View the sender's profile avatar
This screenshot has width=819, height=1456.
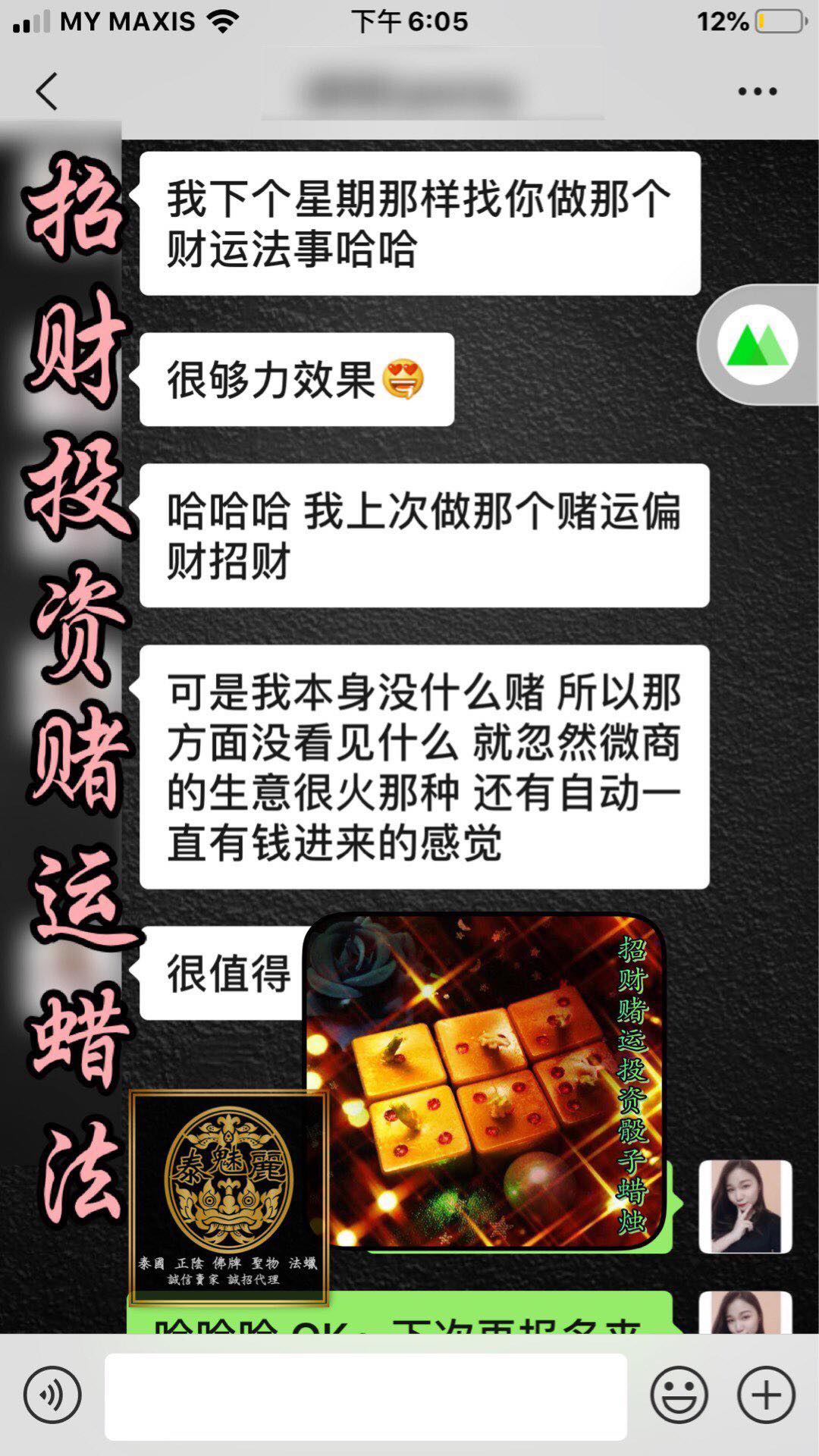745,1207
